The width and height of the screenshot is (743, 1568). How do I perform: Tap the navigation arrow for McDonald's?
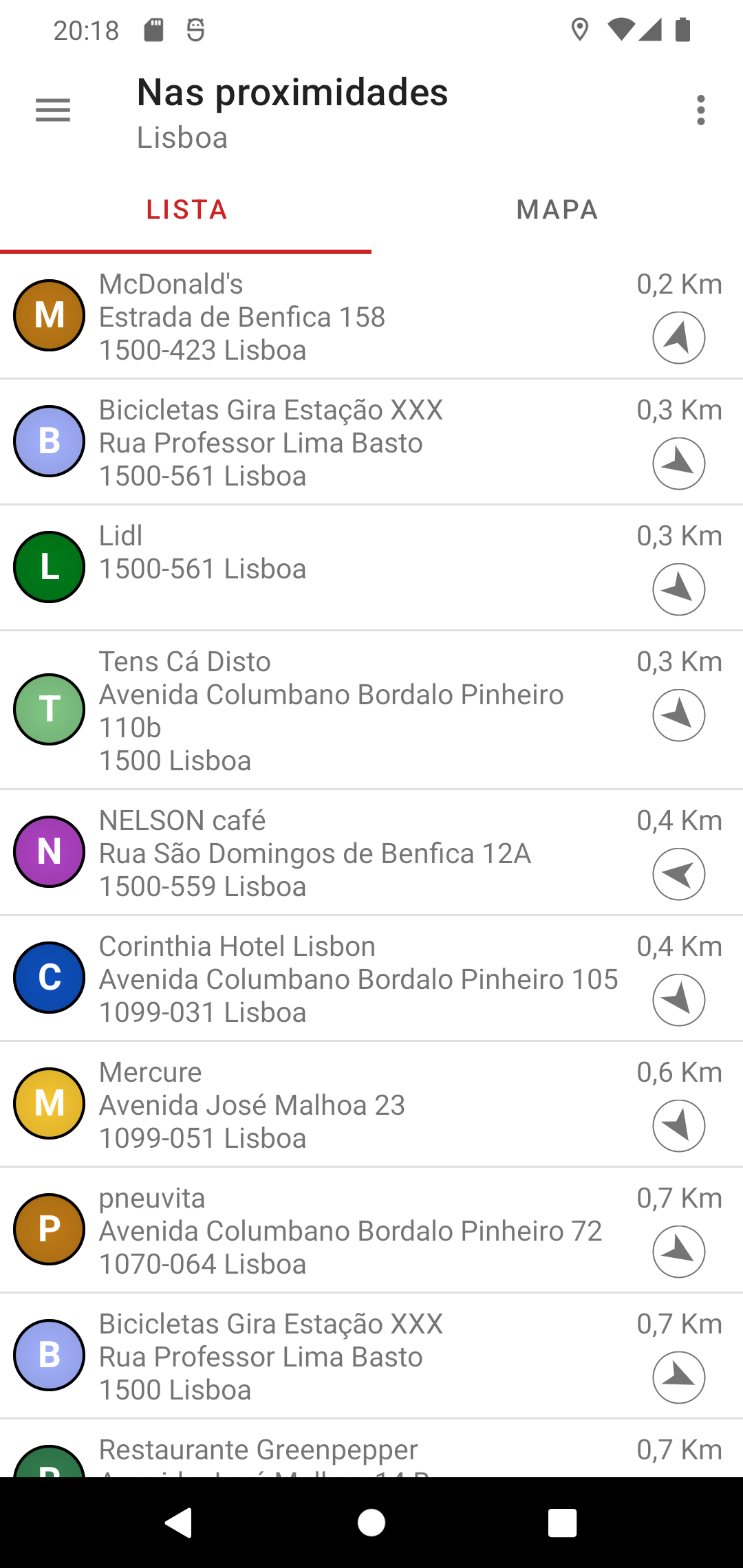pos(678,338)
